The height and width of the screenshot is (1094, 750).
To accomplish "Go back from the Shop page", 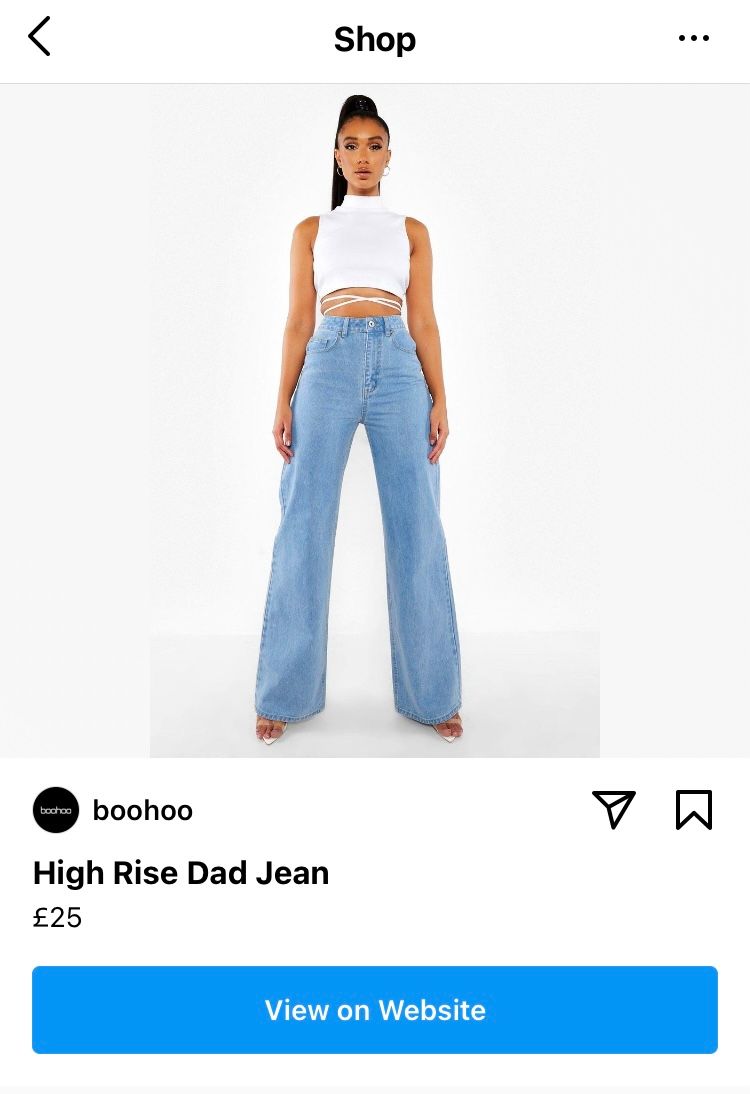I will point(39,38).
